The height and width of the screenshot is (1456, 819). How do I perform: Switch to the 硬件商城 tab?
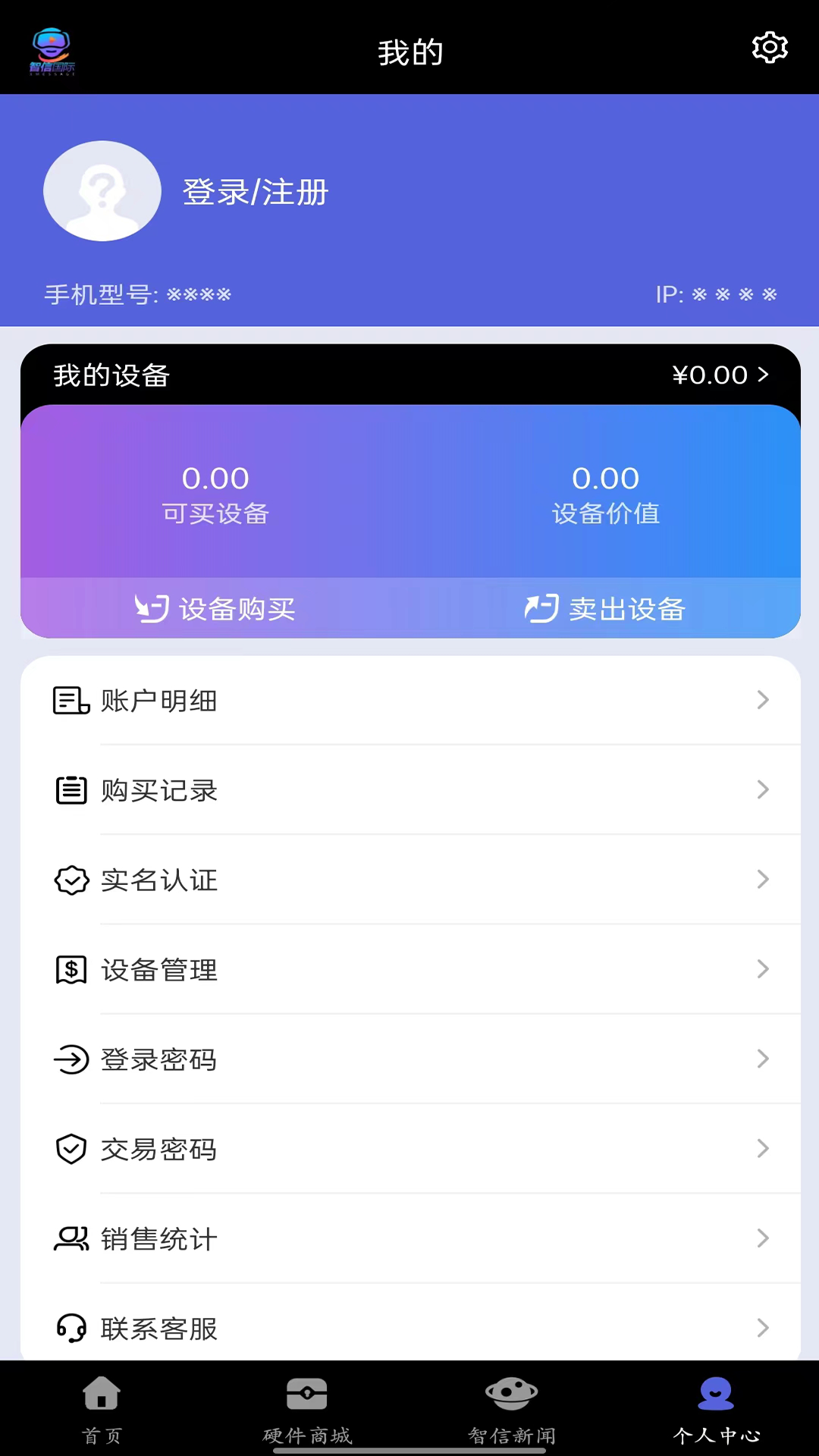[307, 1410]
